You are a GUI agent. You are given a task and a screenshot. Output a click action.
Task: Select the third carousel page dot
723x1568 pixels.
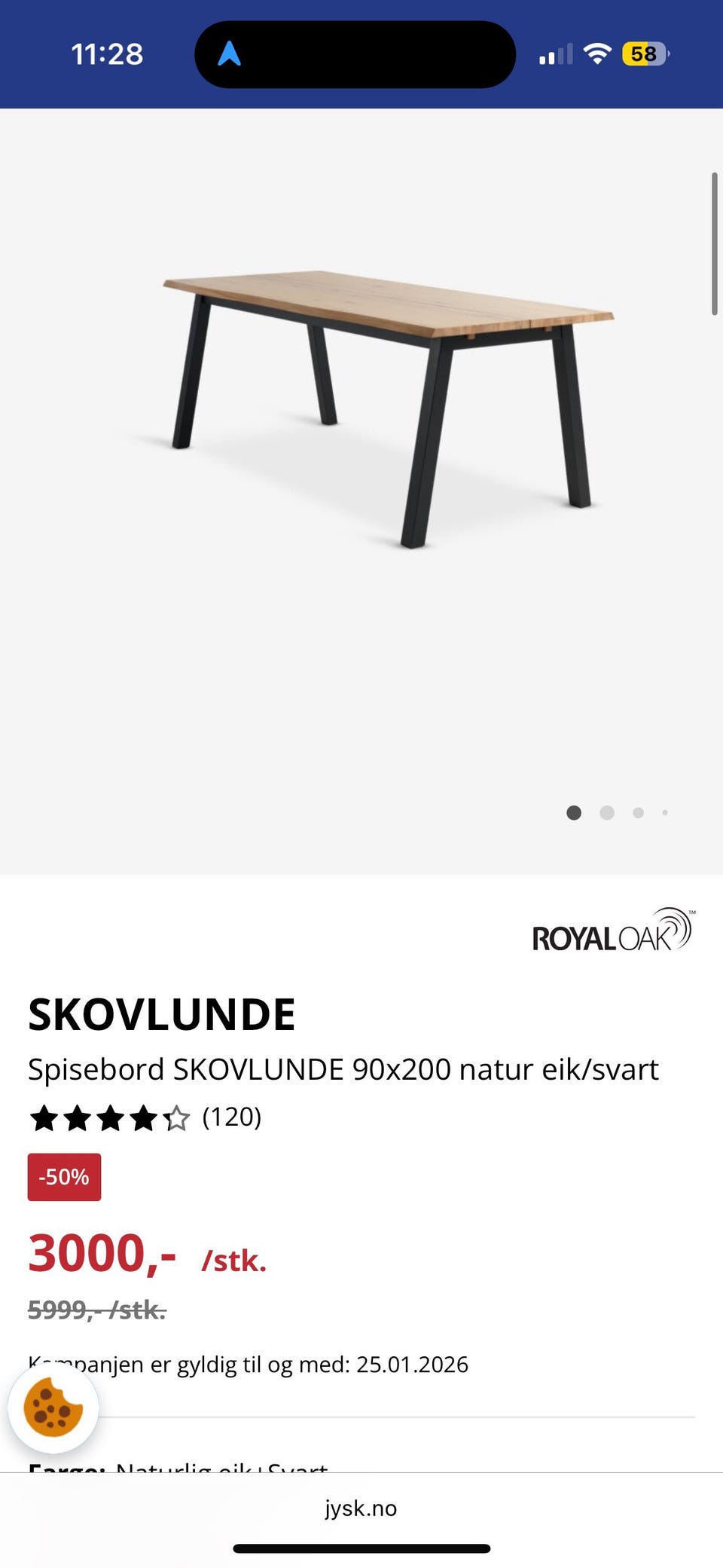click(638, 813)
